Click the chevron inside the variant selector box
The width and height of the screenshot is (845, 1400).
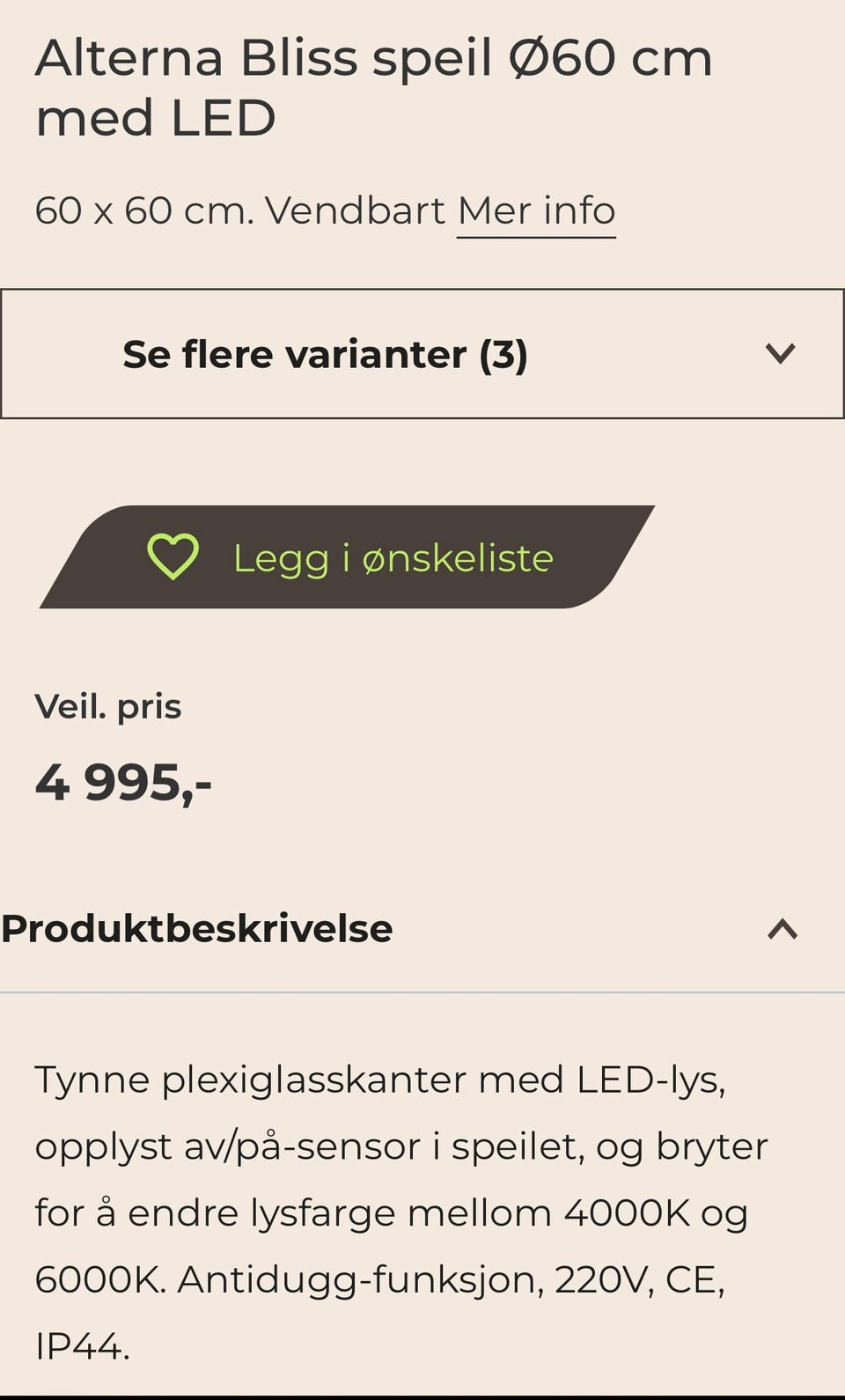778,354
